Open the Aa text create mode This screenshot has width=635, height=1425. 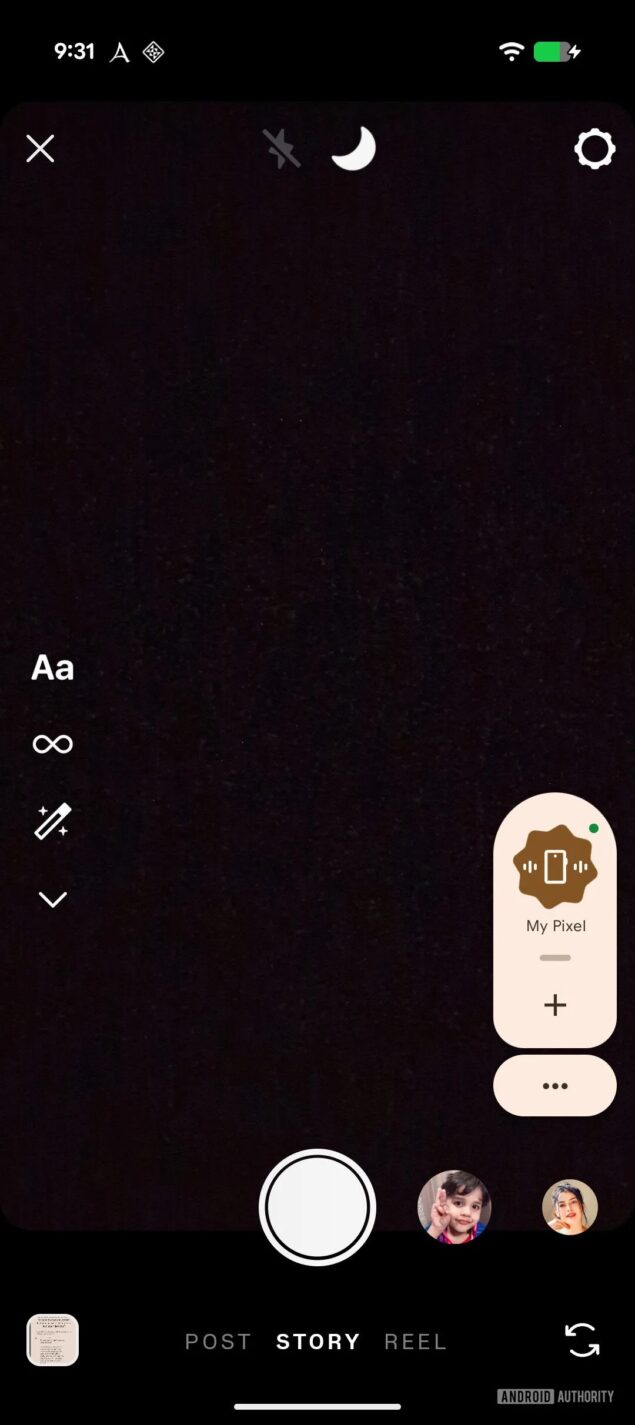tap(52, 668)
